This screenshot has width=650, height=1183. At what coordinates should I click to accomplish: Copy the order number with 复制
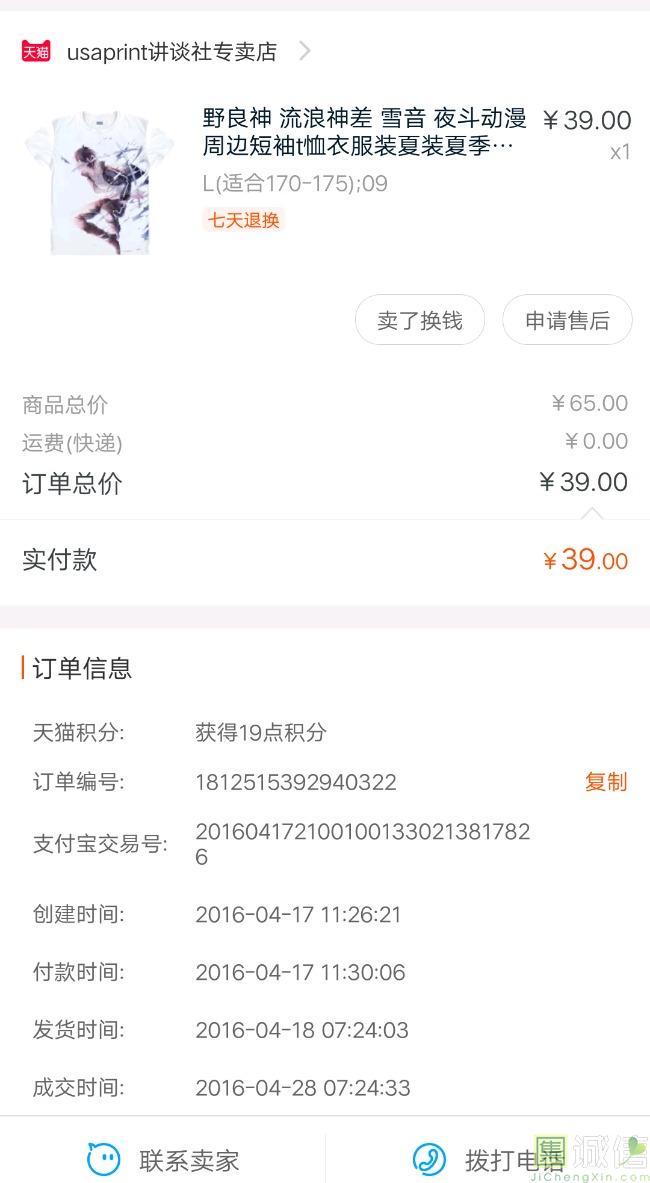coord(605,782)
